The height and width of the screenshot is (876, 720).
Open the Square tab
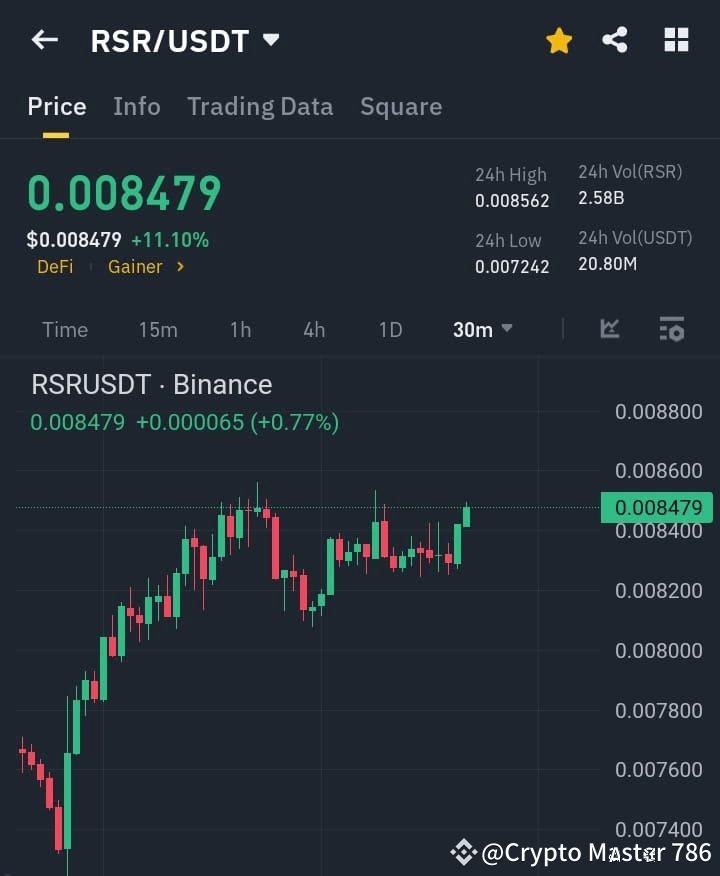[401, 106]
